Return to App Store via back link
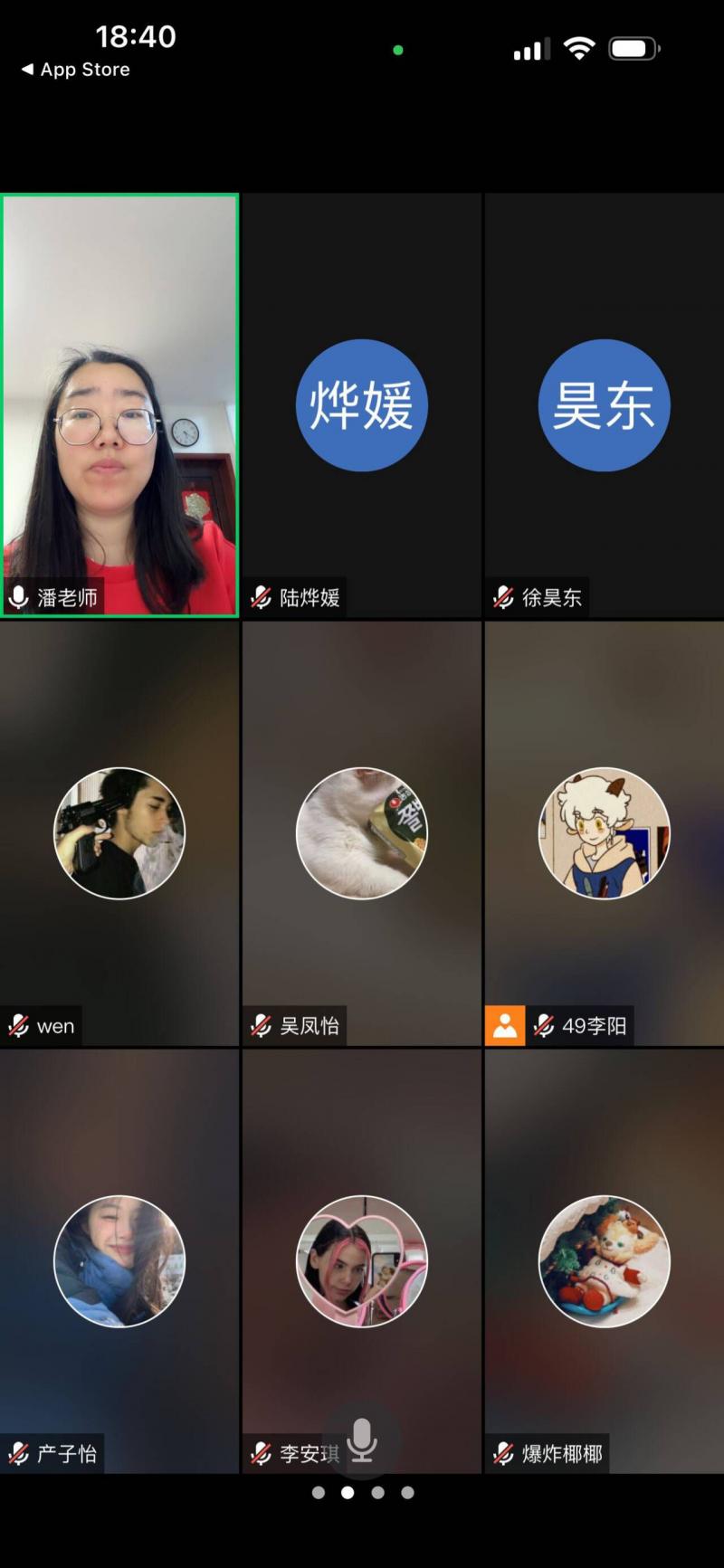This screenshot has width=724, height=1568. tap(76, 70)
